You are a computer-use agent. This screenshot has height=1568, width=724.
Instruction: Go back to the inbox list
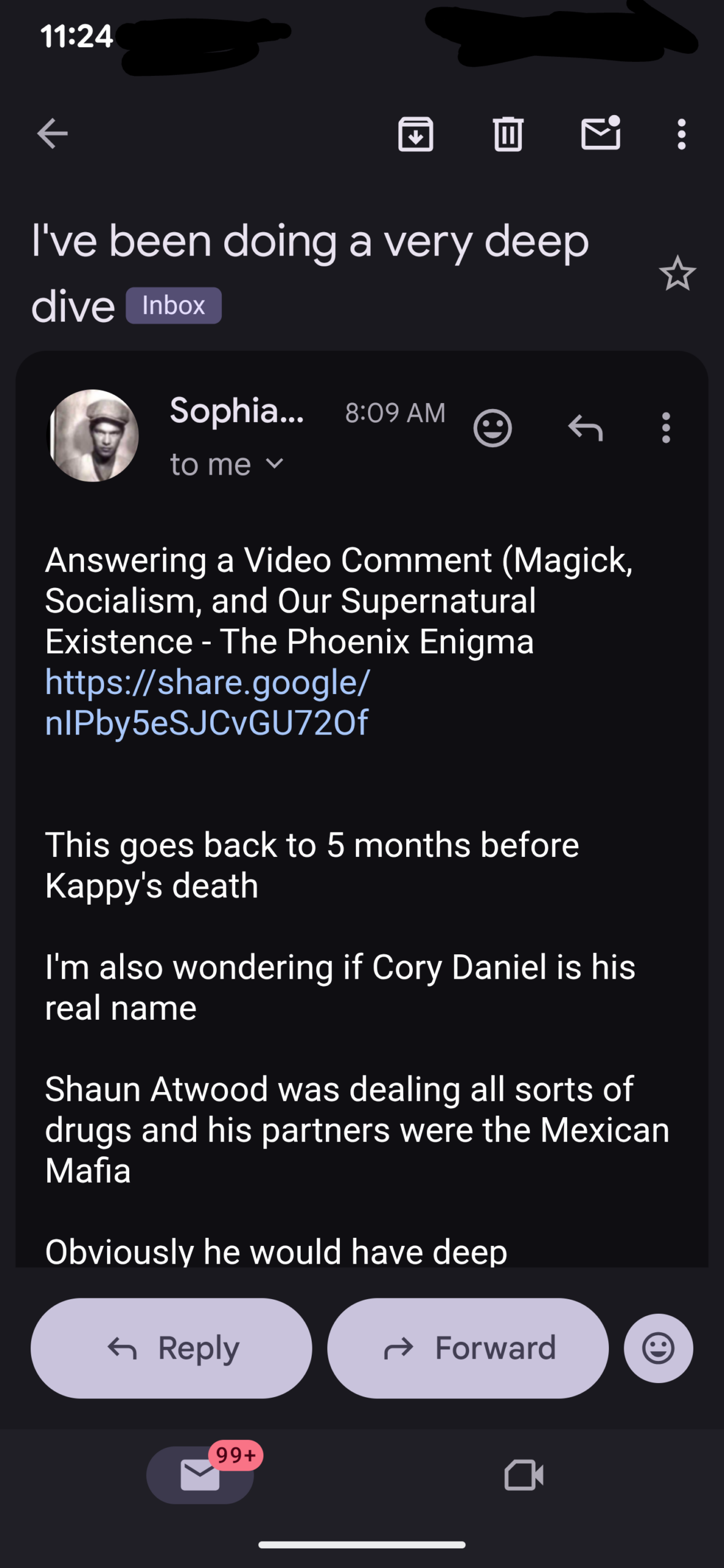[52, 134]
